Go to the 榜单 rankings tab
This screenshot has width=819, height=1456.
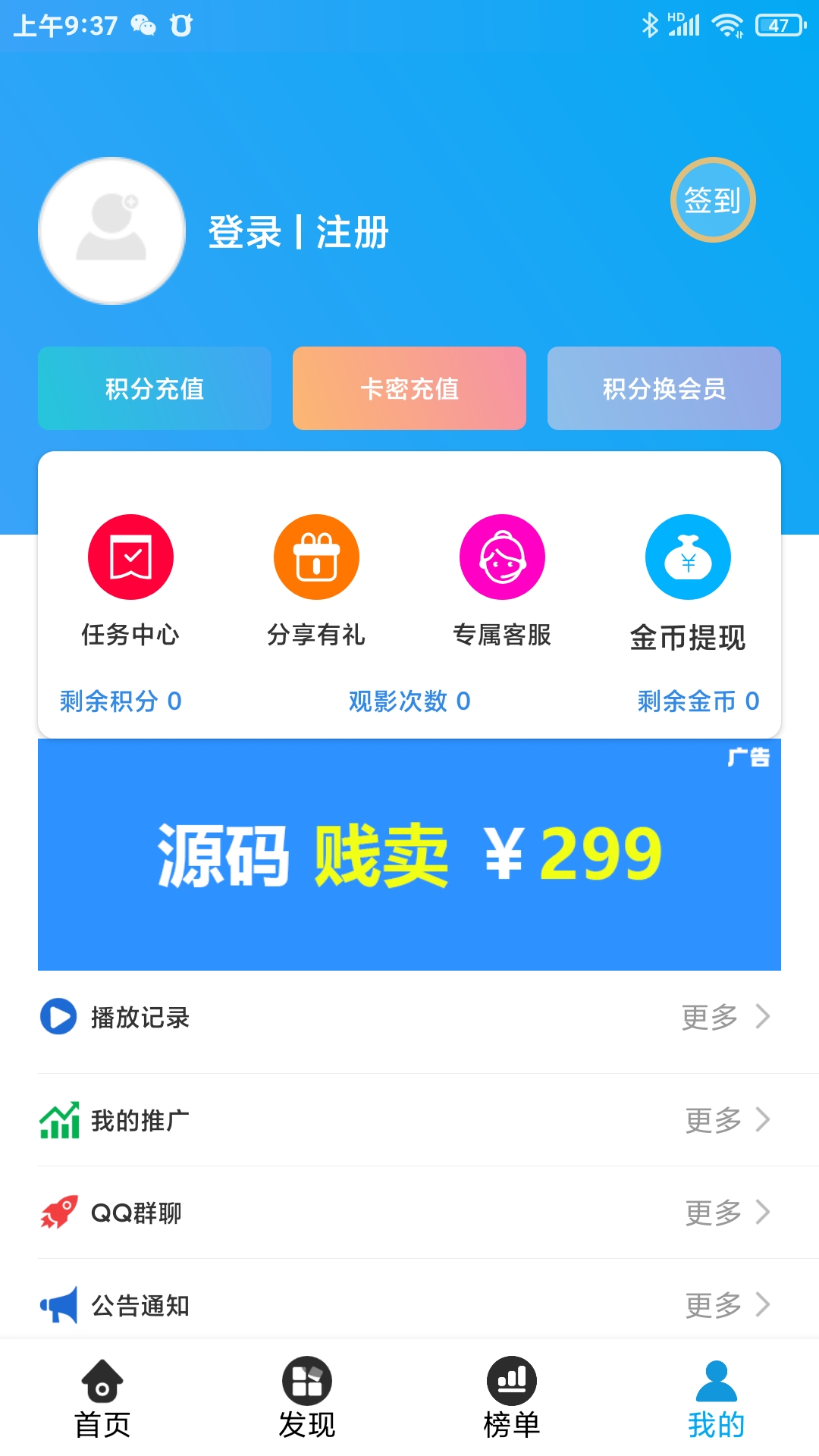coord(512,1399)
